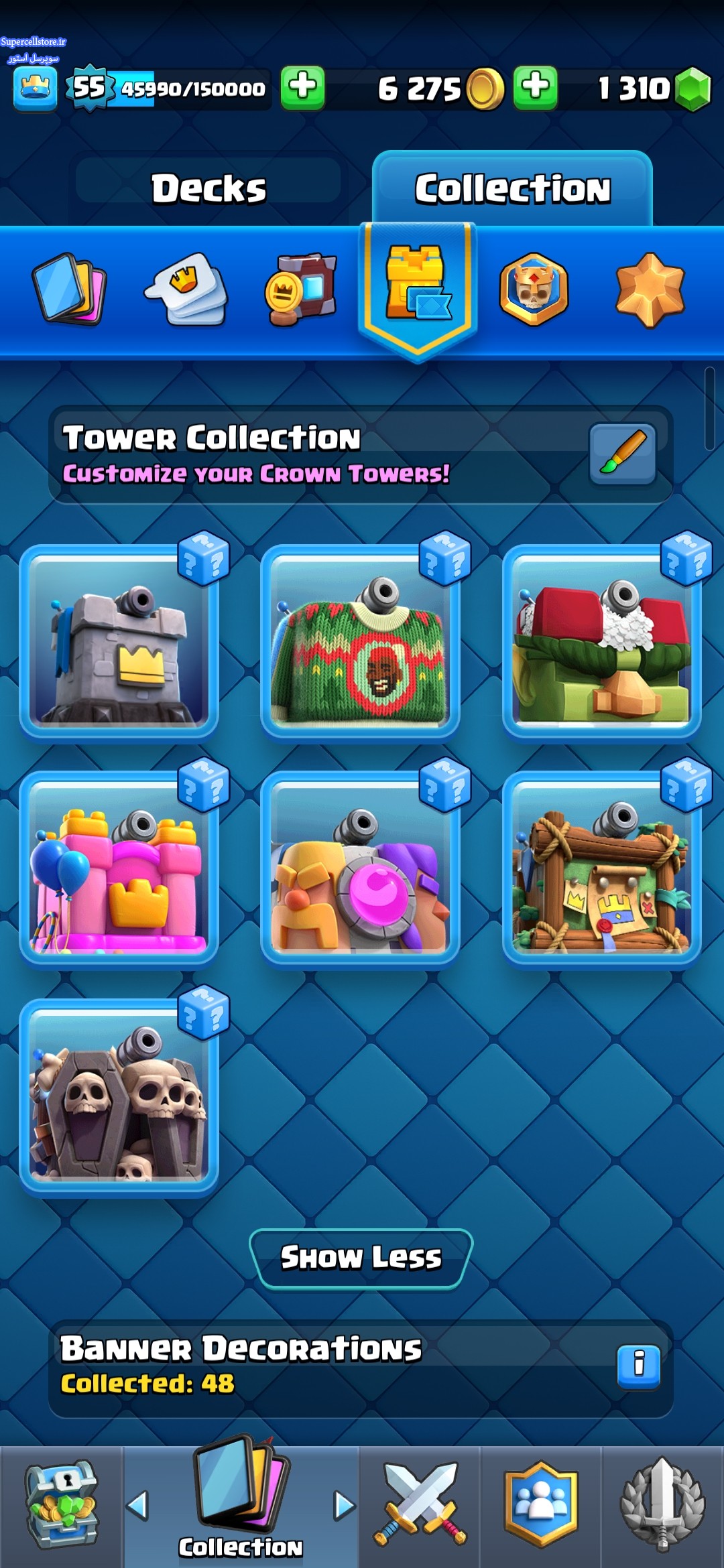Add more gold with the plus button

pos(535,88)
